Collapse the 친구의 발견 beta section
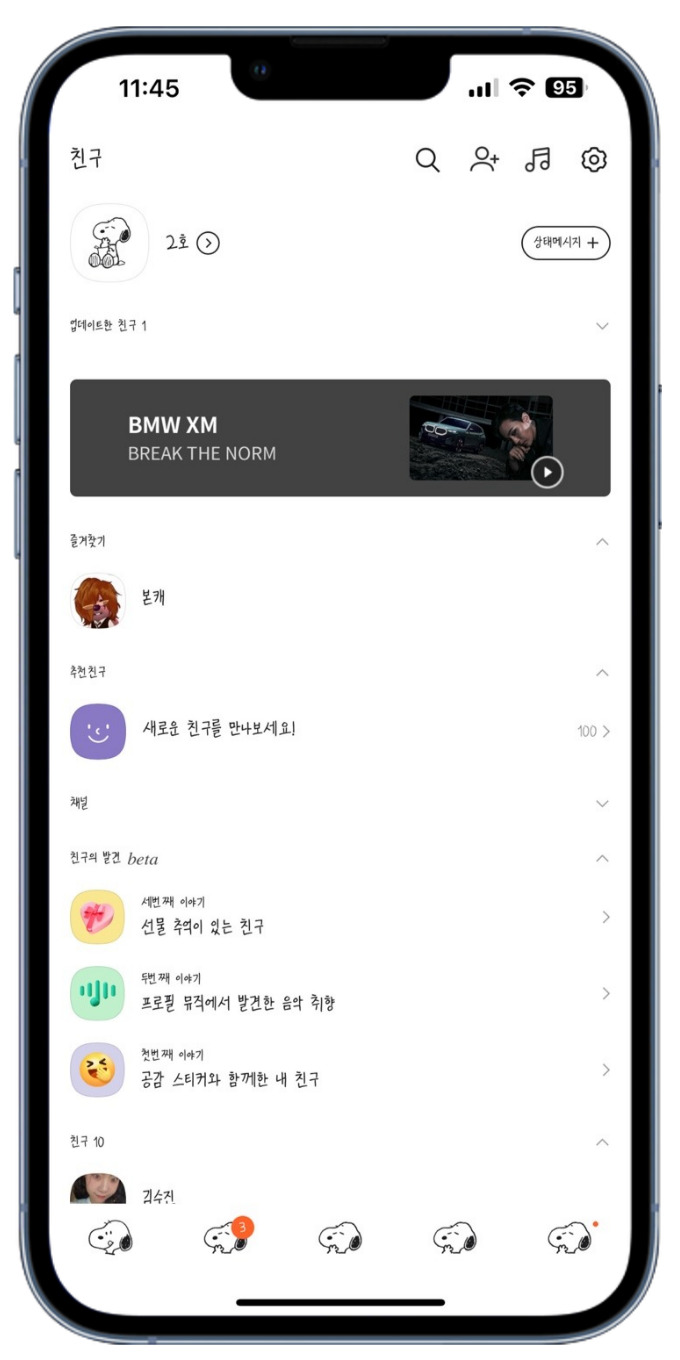The width and height of the screenshot is (680, 1360). [x=602, y=859]
